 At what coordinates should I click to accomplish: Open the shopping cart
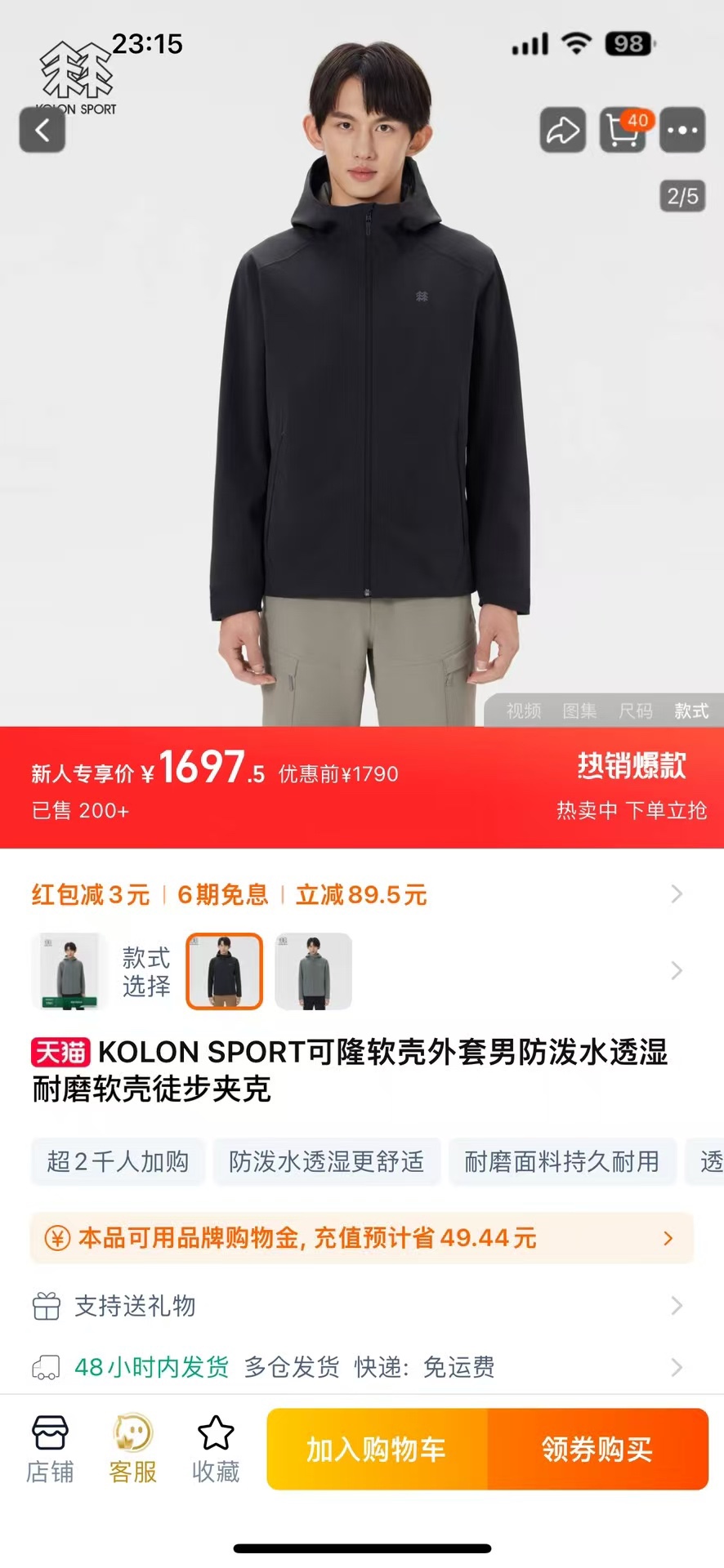pyautogui.click(x=623, y=130)
